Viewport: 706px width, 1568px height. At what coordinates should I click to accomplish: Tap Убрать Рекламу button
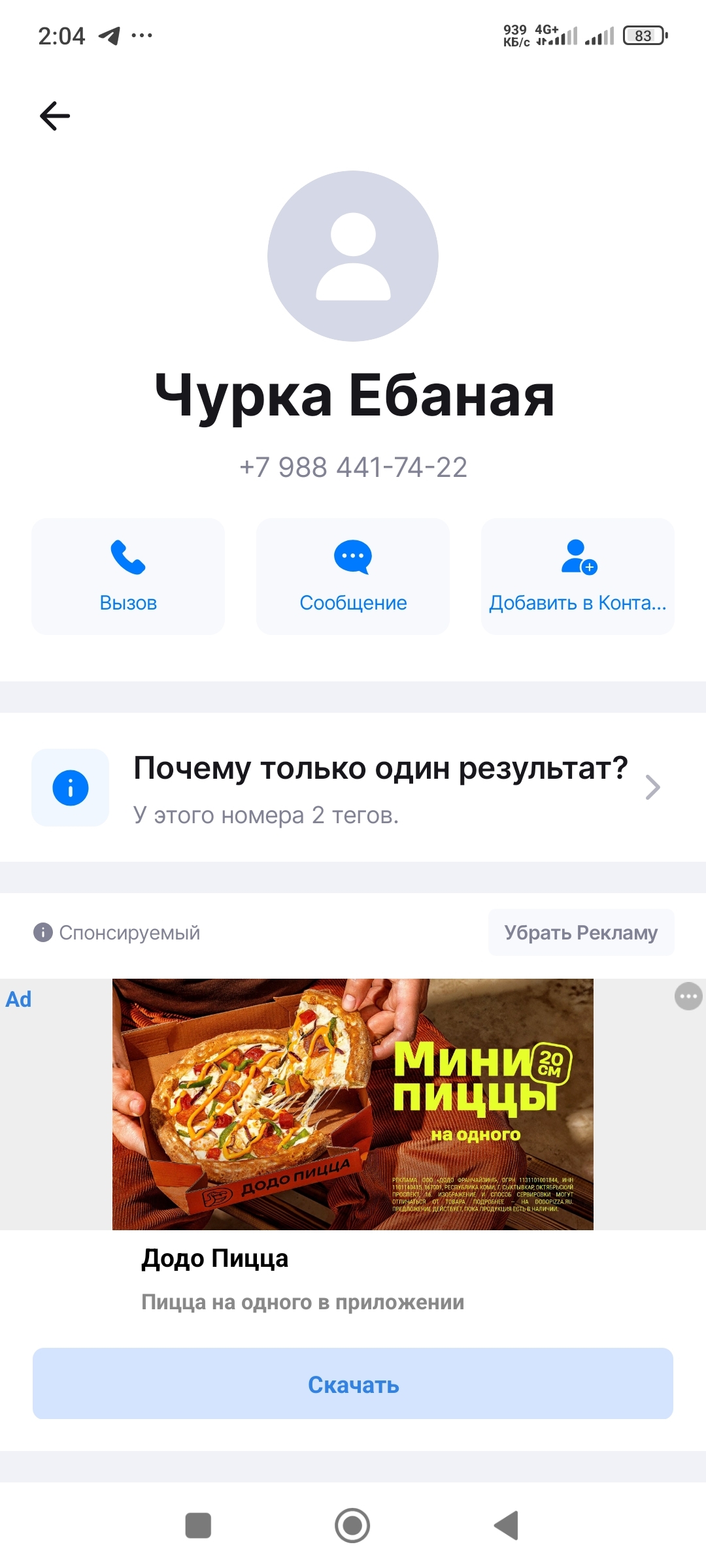pos(581,932)
